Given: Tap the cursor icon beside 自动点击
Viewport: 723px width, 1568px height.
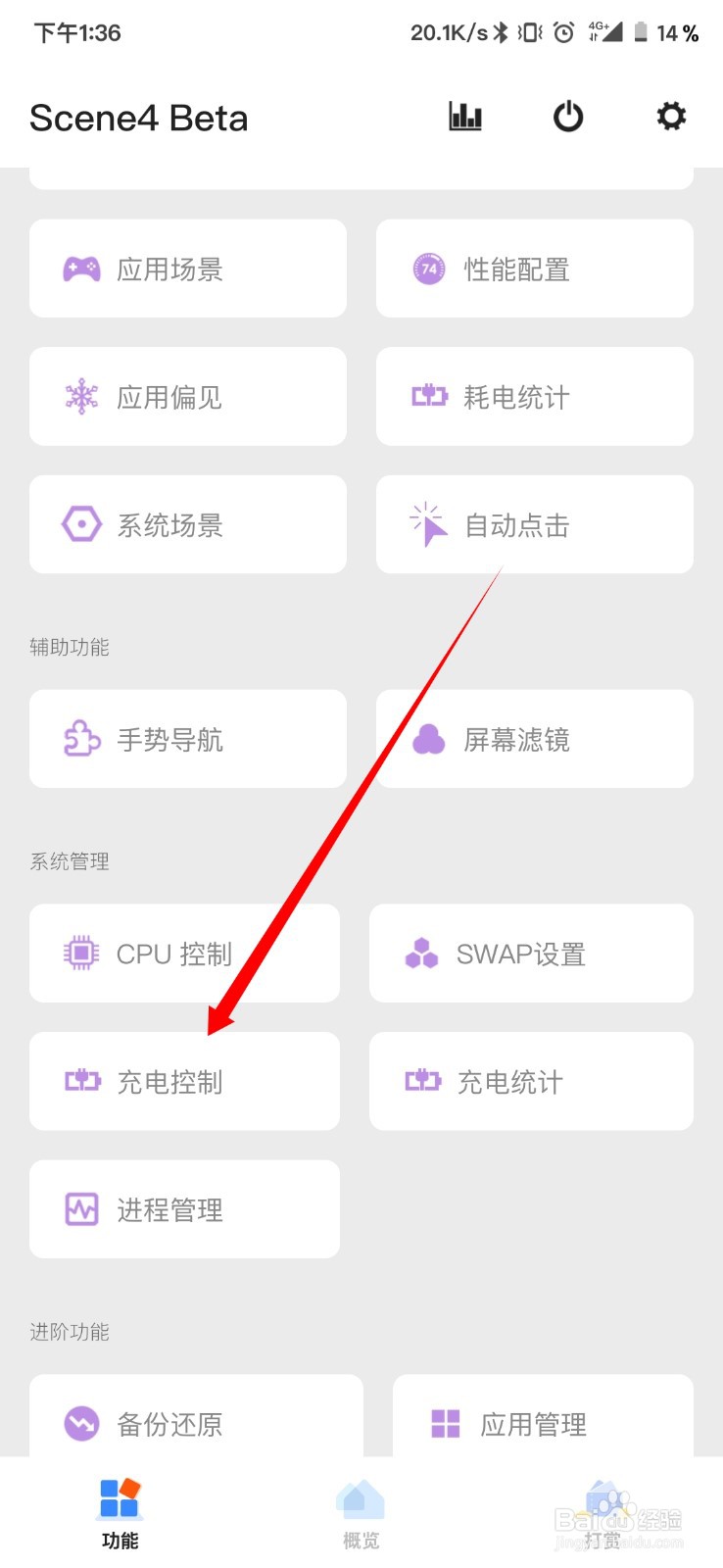Looking at the screenshot, I should (428, 523).
